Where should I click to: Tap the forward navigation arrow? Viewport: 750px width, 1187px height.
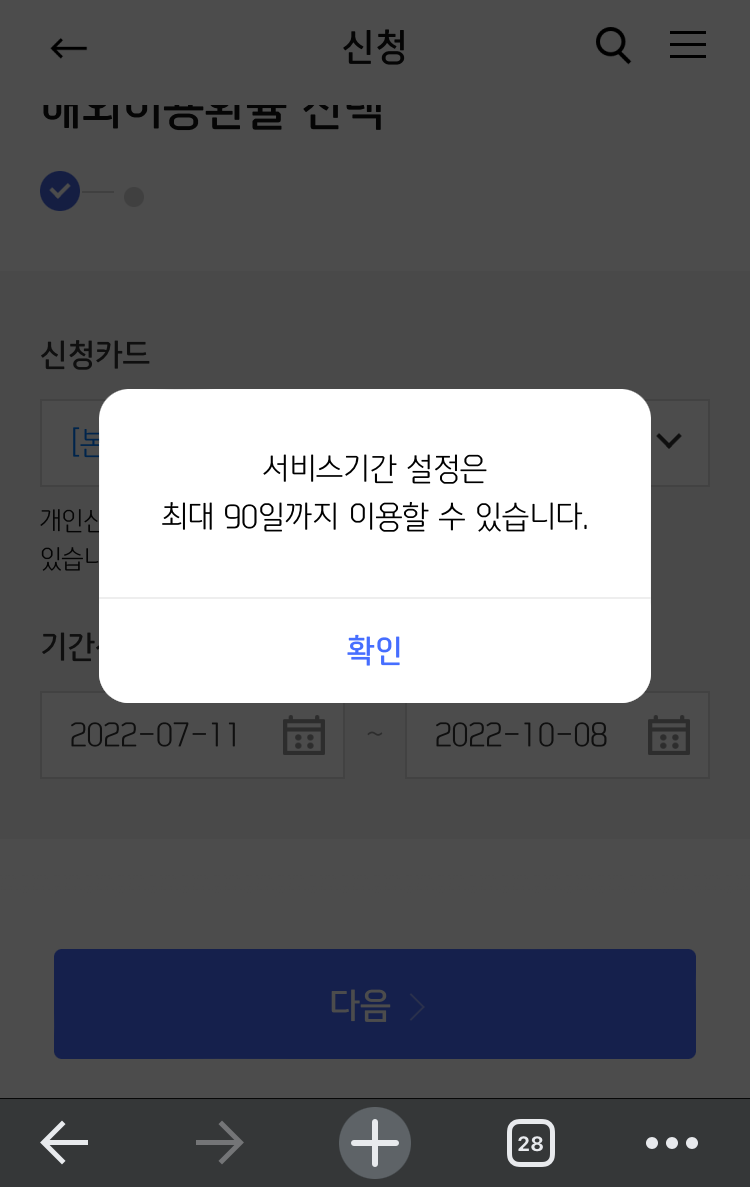pos(219,1142)
